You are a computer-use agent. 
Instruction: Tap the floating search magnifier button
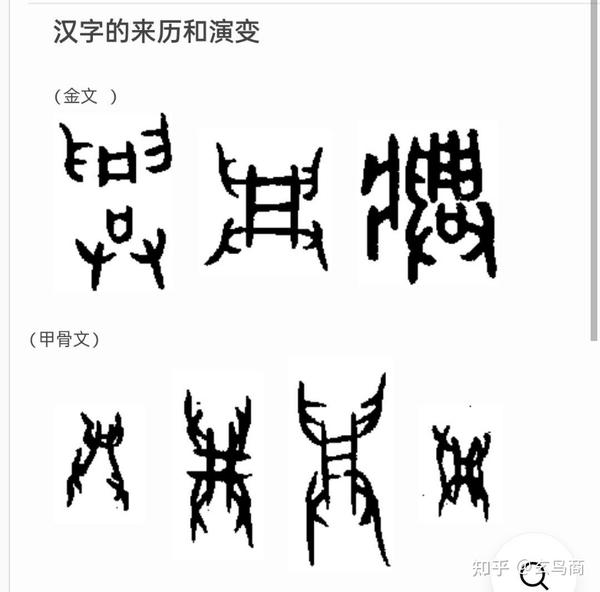535,573
